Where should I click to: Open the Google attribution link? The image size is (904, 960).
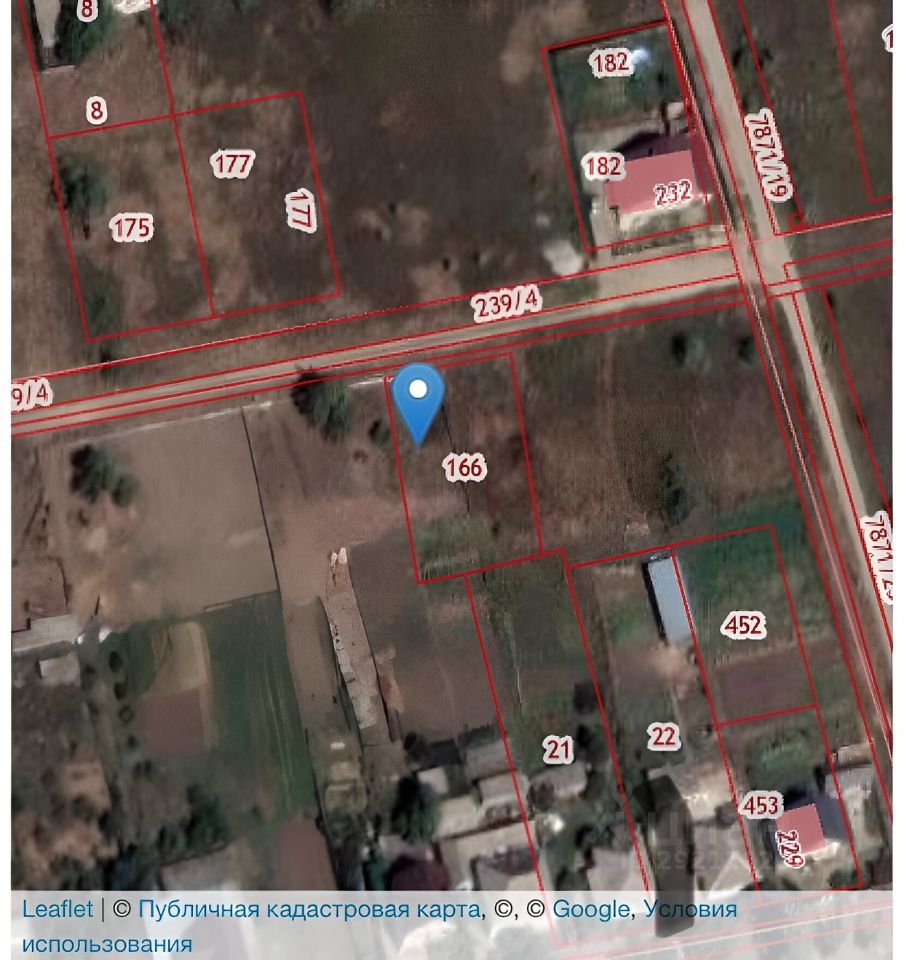pos(591,910)
